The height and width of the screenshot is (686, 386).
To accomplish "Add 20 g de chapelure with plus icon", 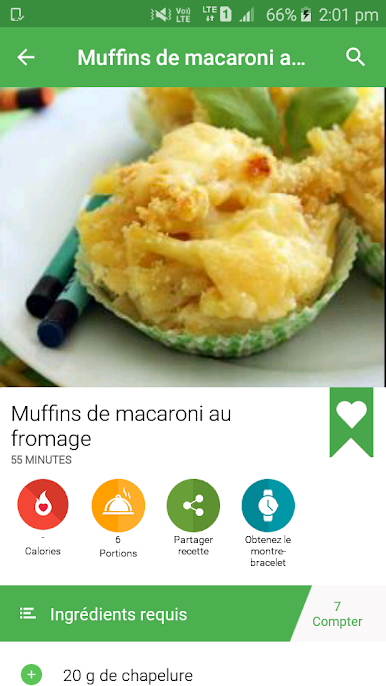I will pyautogui.click(x=32, y=675).
